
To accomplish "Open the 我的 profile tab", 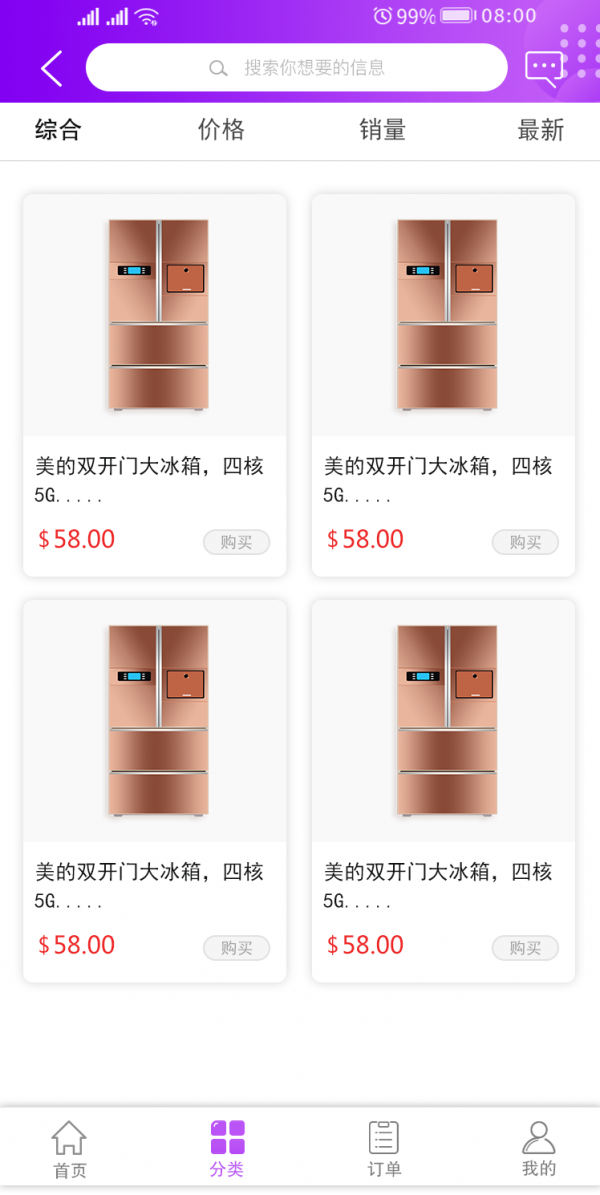I will (x=538, y=1150).
